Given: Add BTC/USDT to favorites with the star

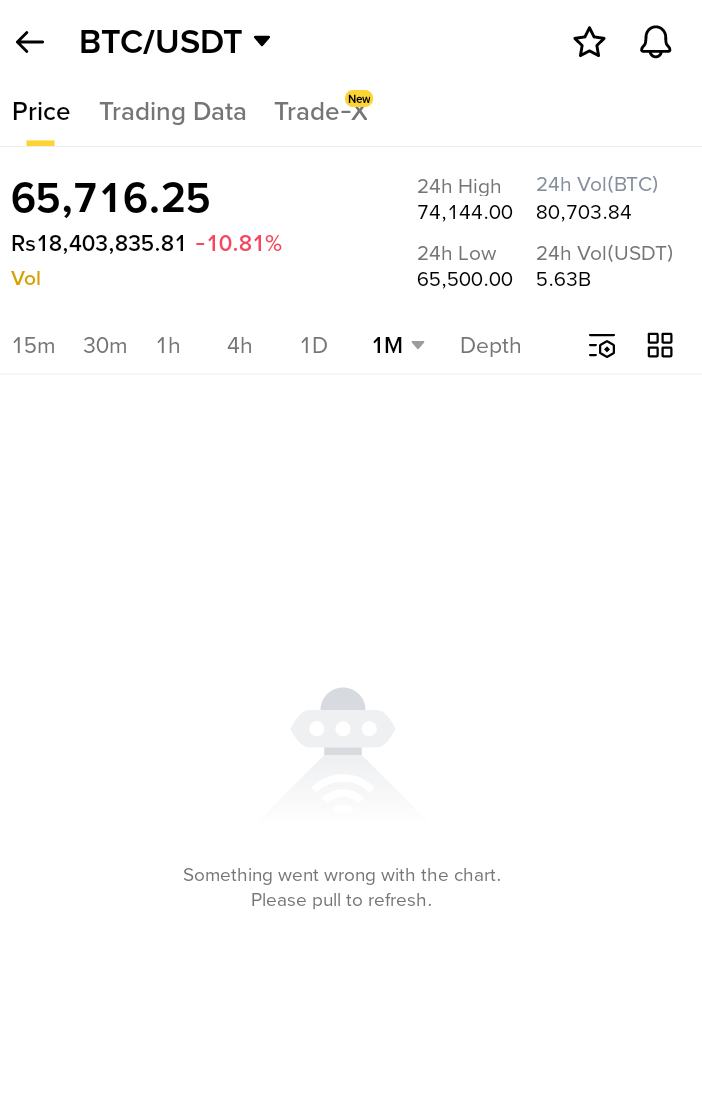Looking at the screenshot, I should (589, 42).
